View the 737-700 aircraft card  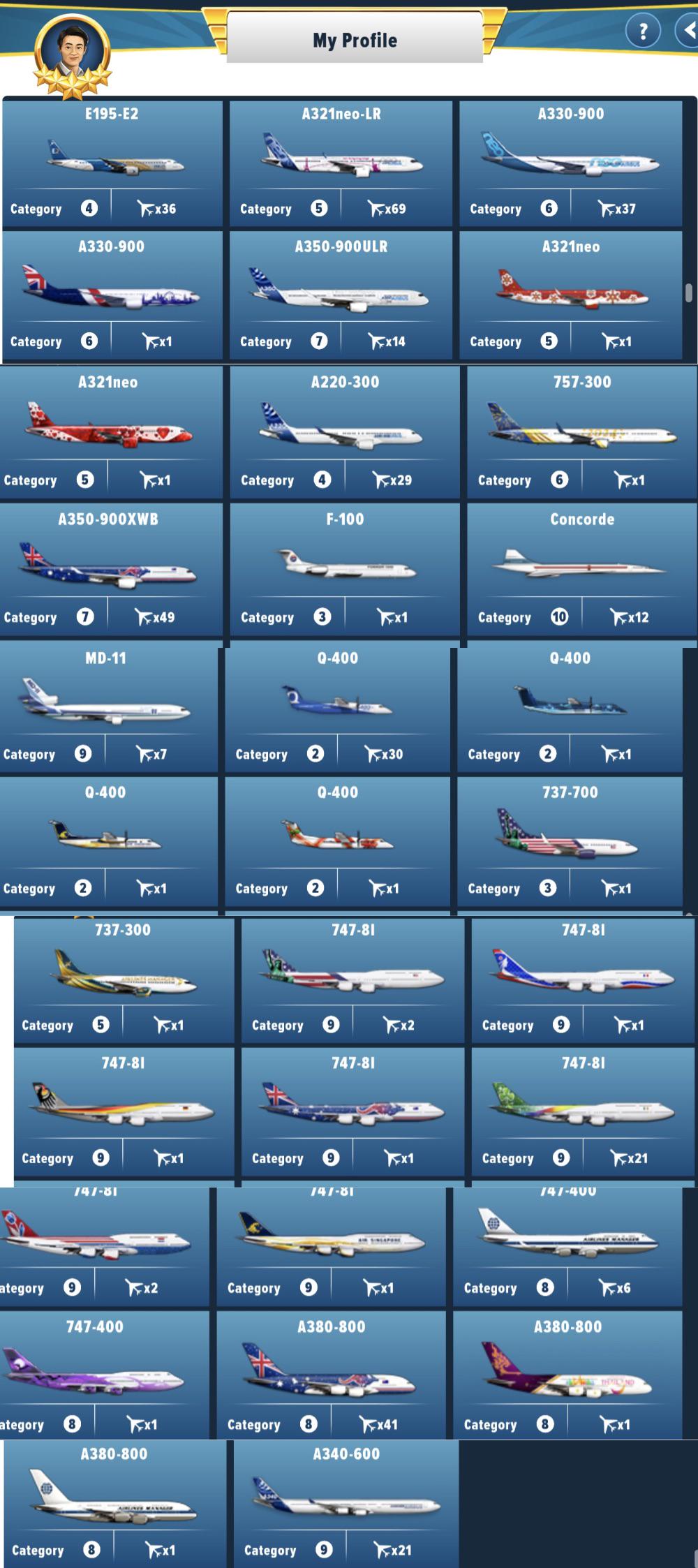tap(570, 842)
